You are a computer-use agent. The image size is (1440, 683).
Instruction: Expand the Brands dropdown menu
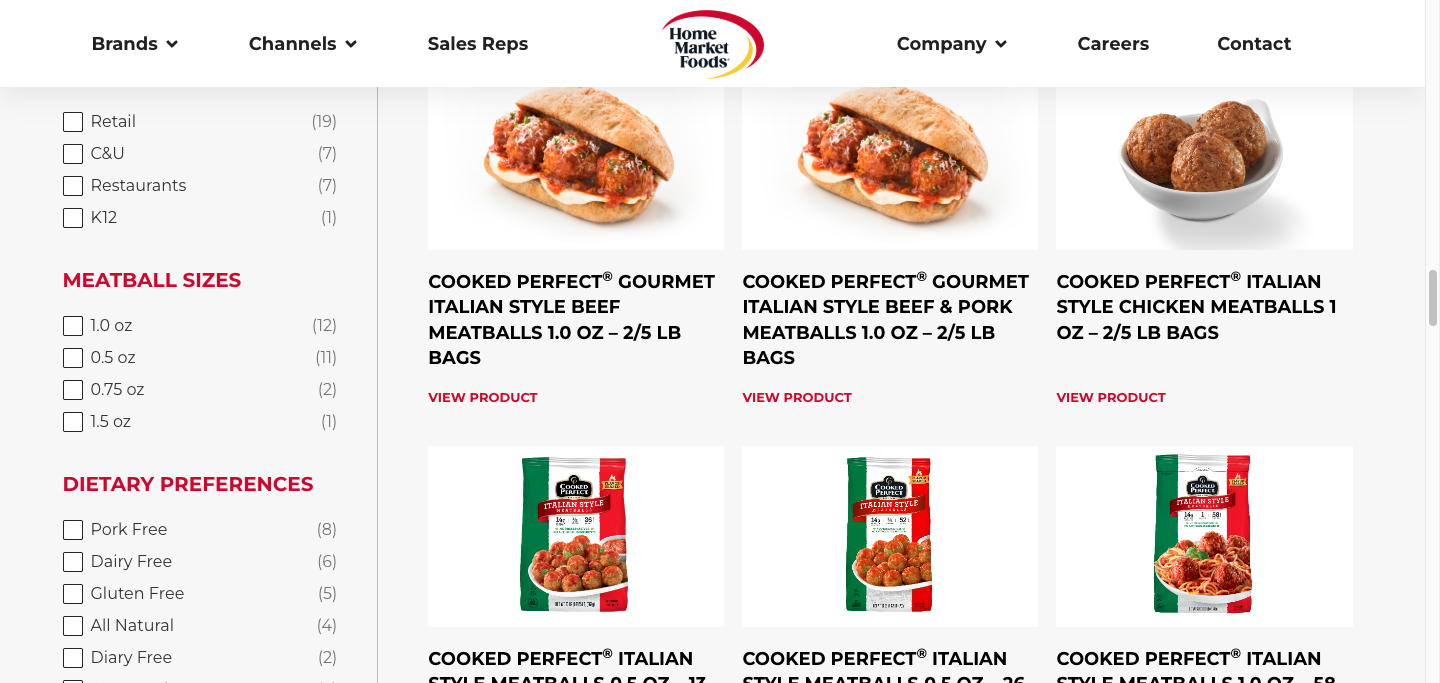pos(134,44)
